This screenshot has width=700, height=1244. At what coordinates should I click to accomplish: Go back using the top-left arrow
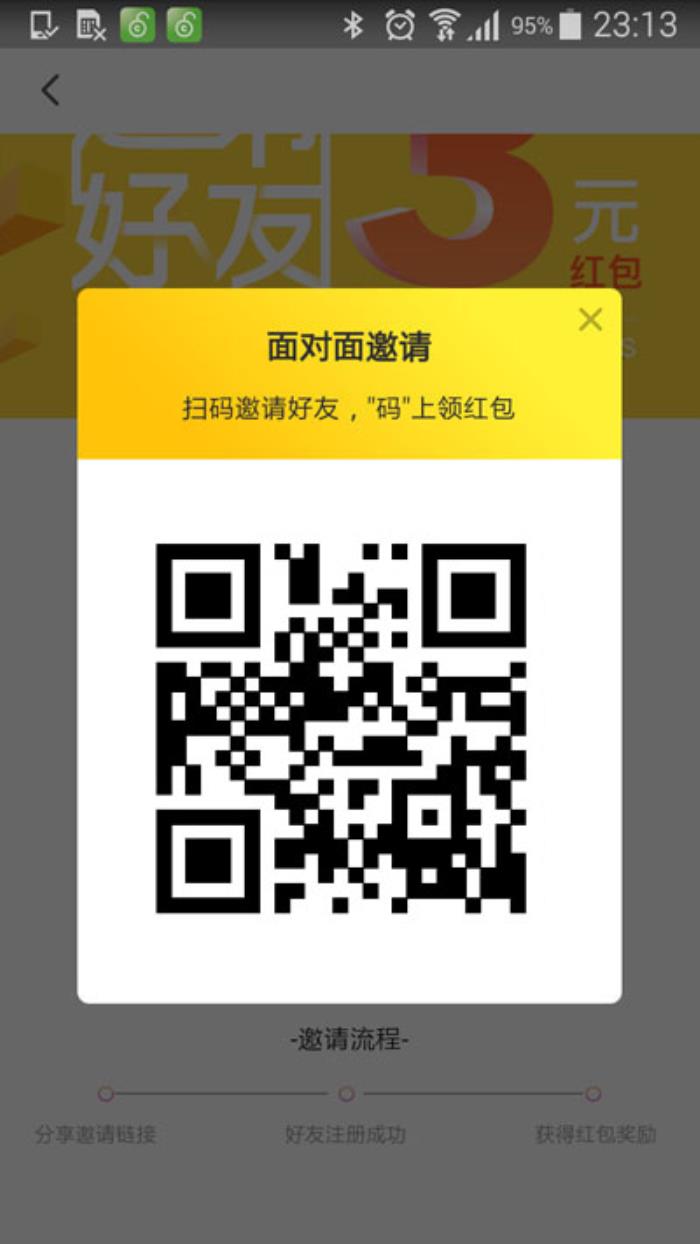point(50,90)
